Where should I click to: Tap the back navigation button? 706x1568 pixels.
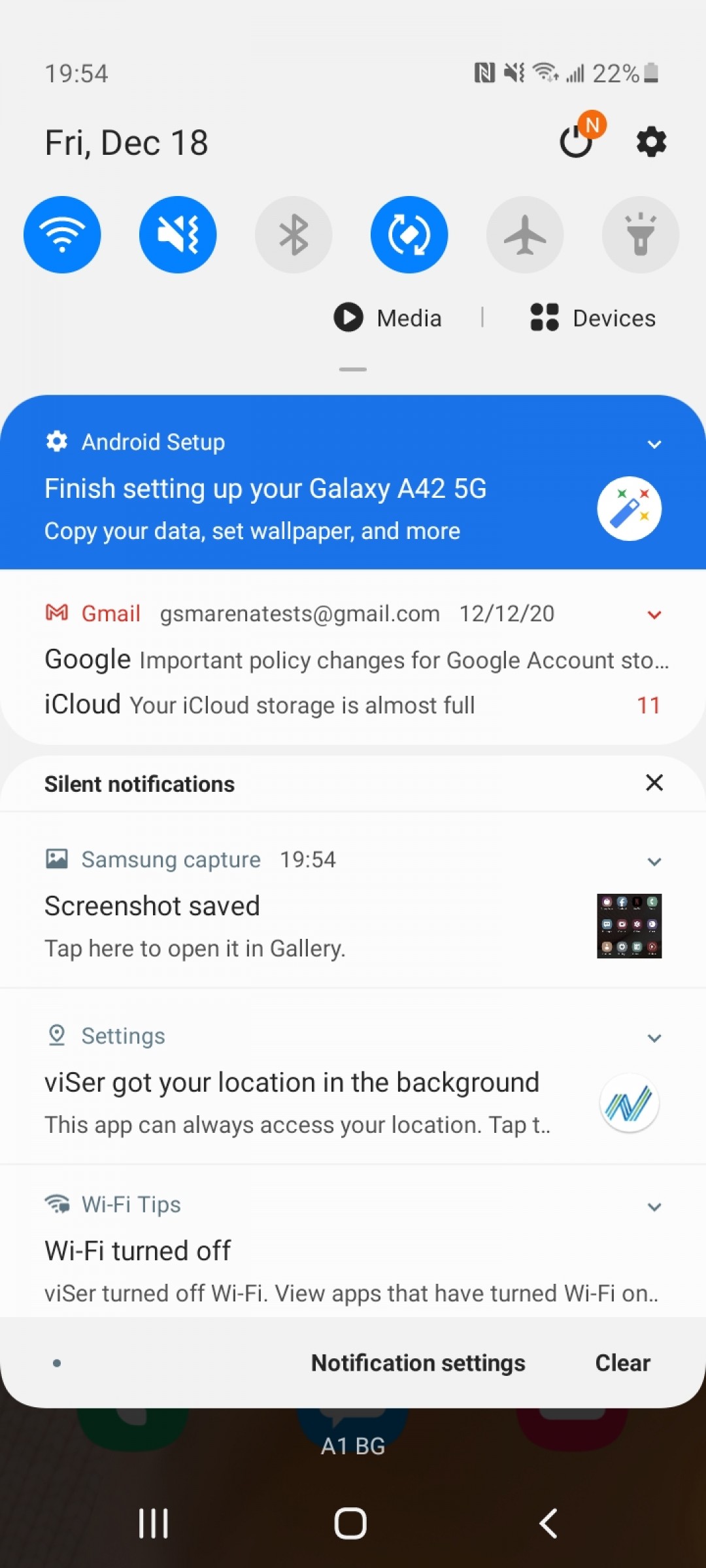pos(548,1524)
